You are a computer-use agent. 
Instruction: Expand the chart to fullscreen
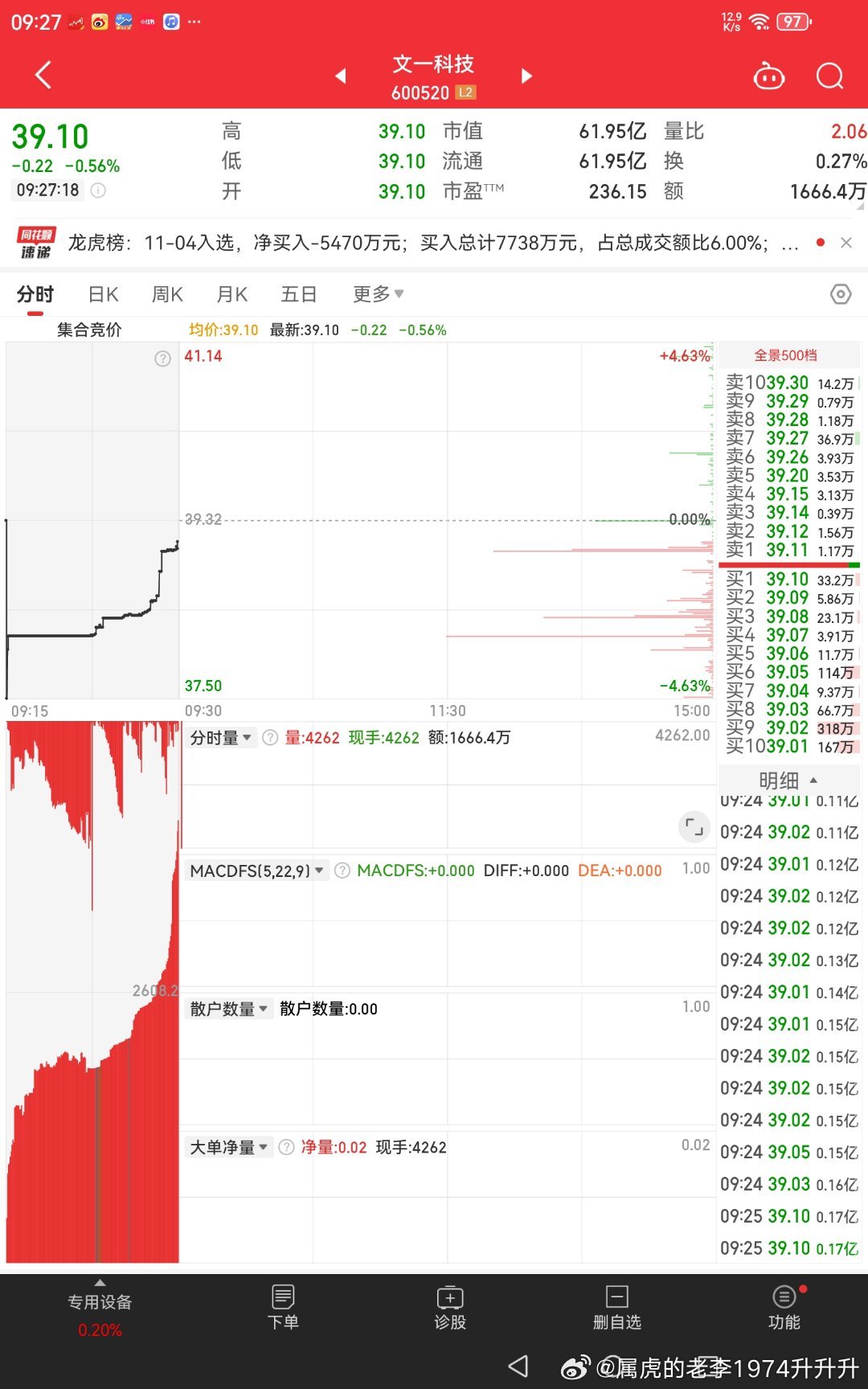click(694, 826)
